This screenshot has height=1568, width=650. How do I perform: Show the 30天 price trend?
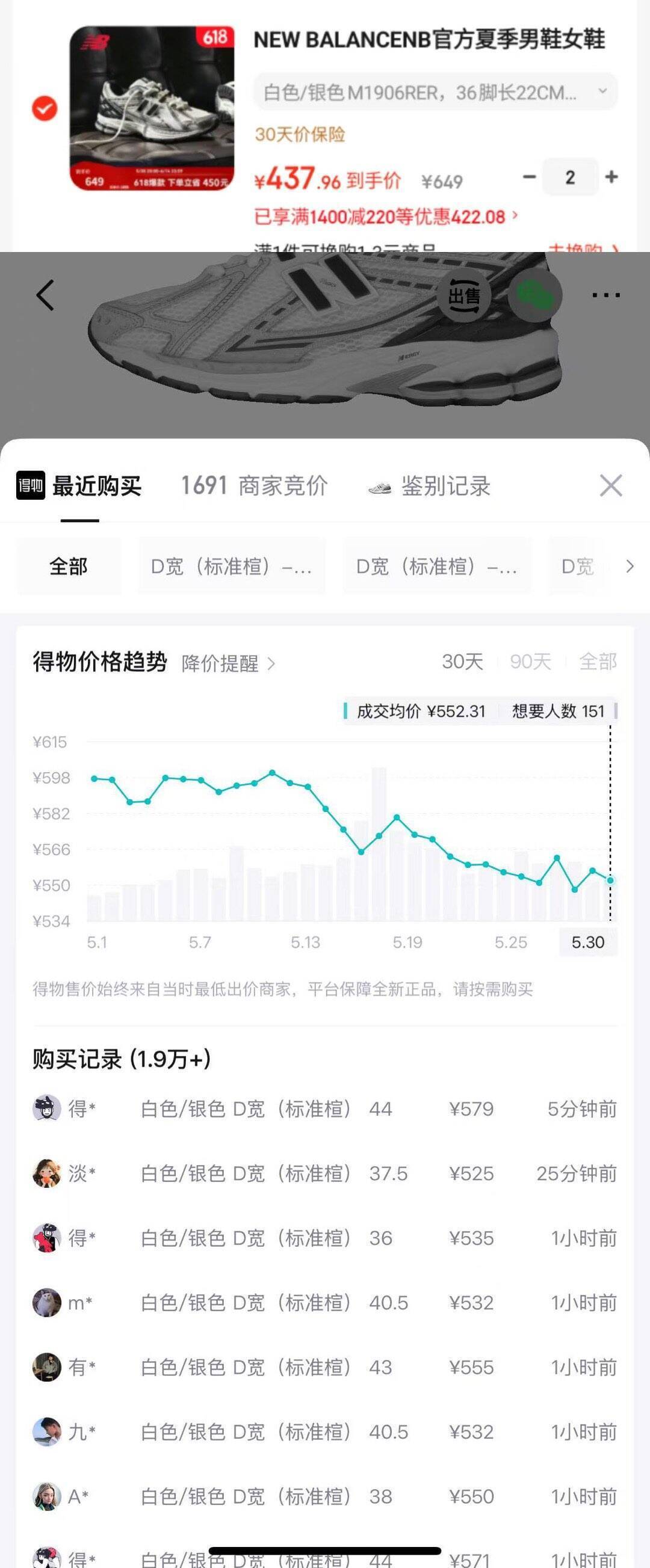[462, 662]
